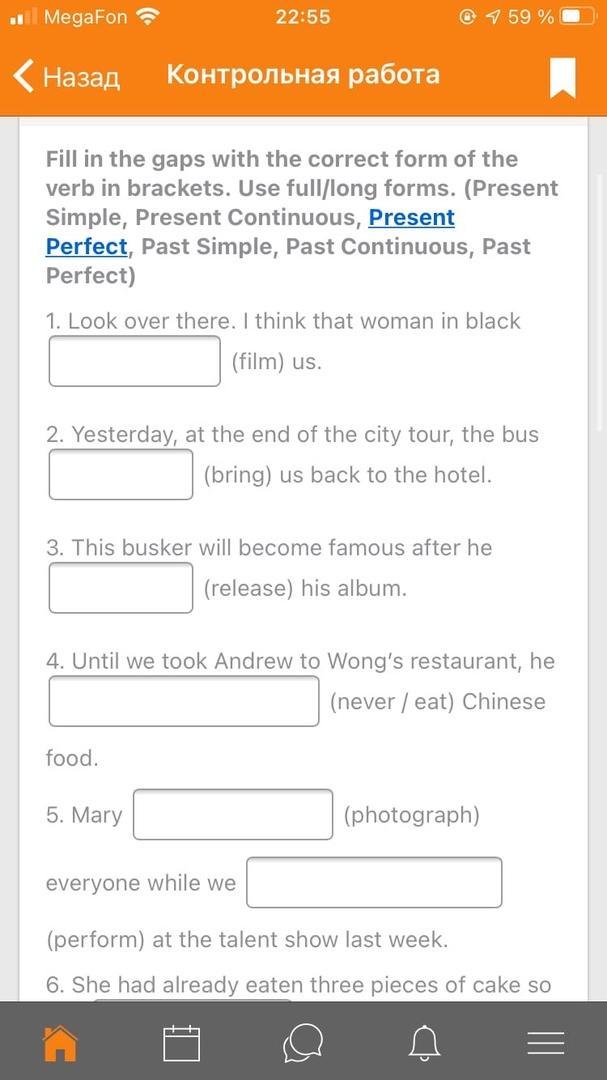Open the calendar tab
Screen dimensions: 607x1080
[182, 1043]
